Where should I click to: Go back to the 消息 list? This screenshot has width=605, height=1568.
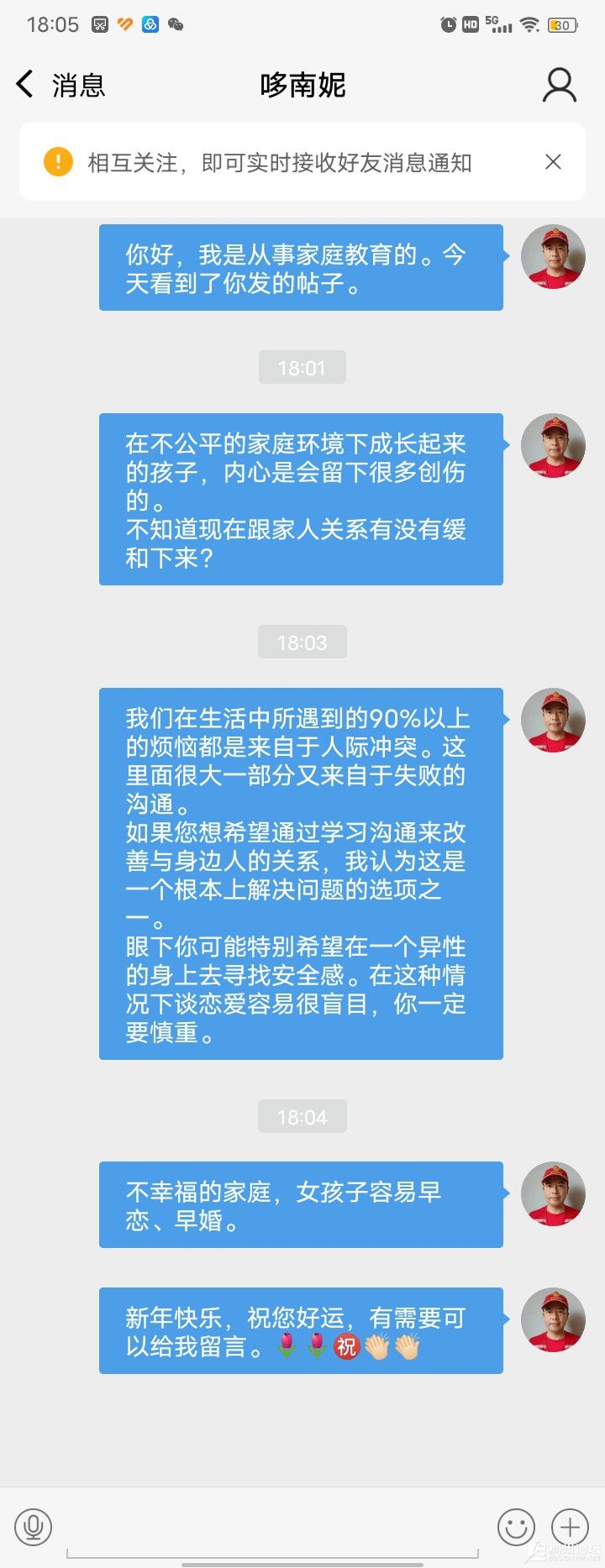59,85
